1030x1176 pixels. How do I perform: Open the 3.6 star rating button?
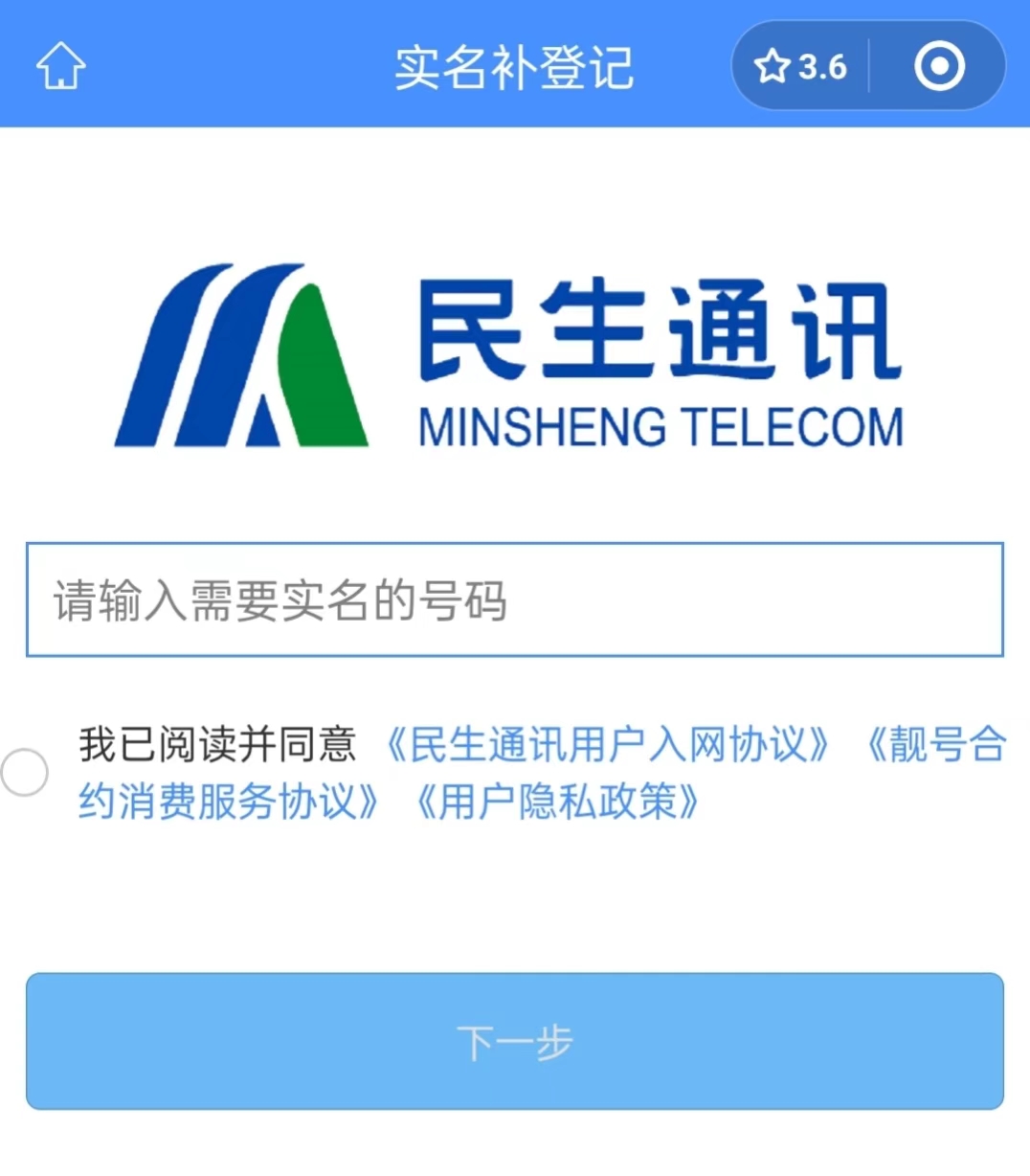coord(800,66)
